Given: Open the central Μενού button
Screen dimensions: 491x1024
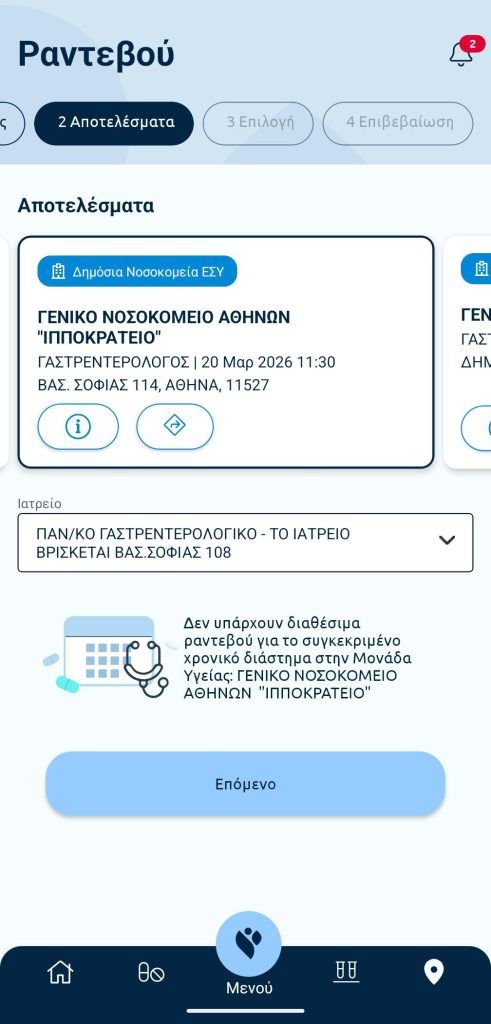Looking at the screenshot, I should 249,953.
